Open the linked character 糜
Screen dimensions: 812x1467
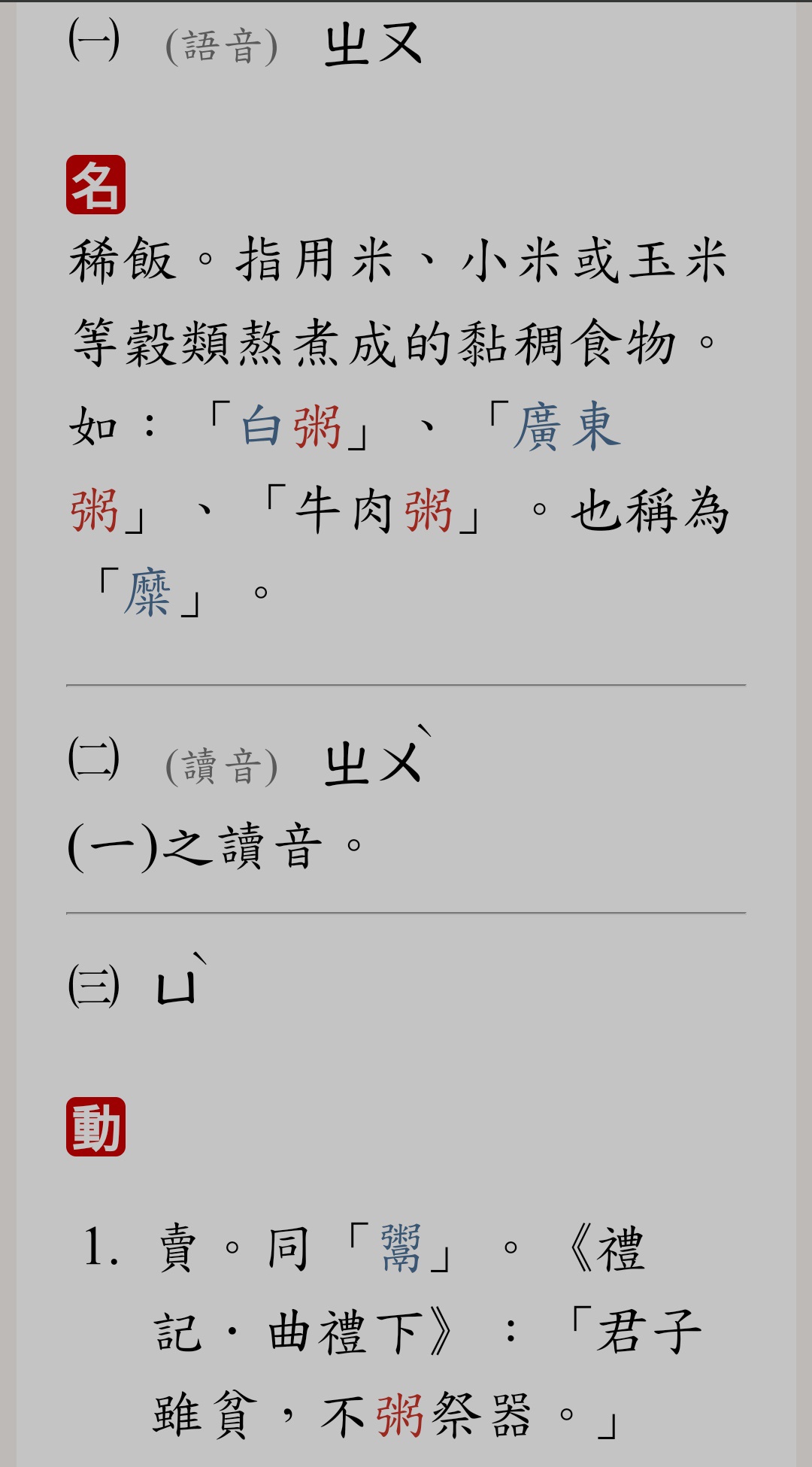[147, 593]
